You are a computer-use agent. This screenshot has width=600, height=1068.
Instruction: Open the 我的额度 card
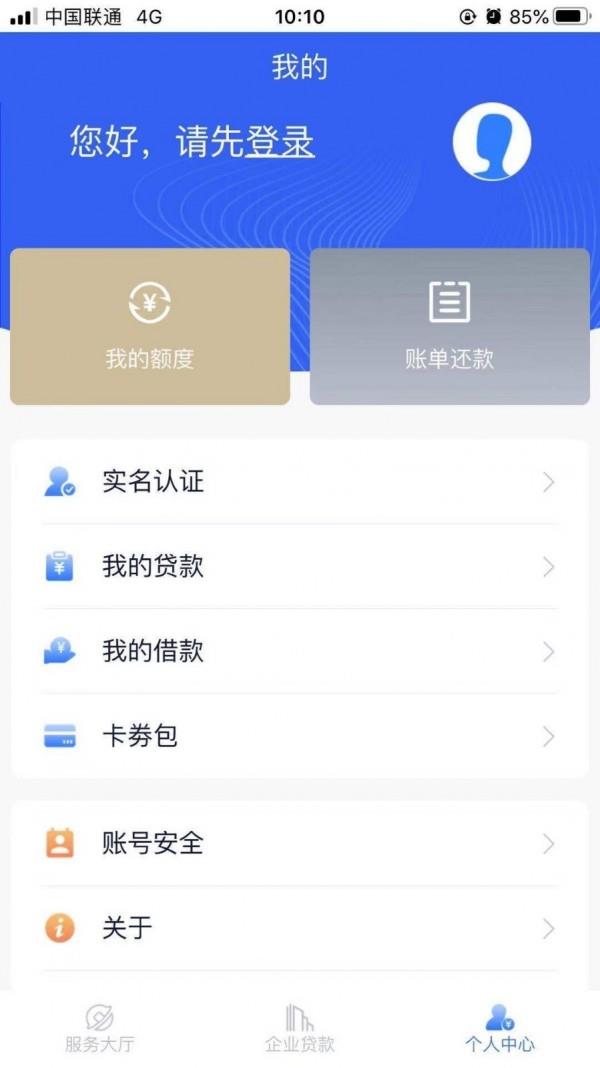150,326
